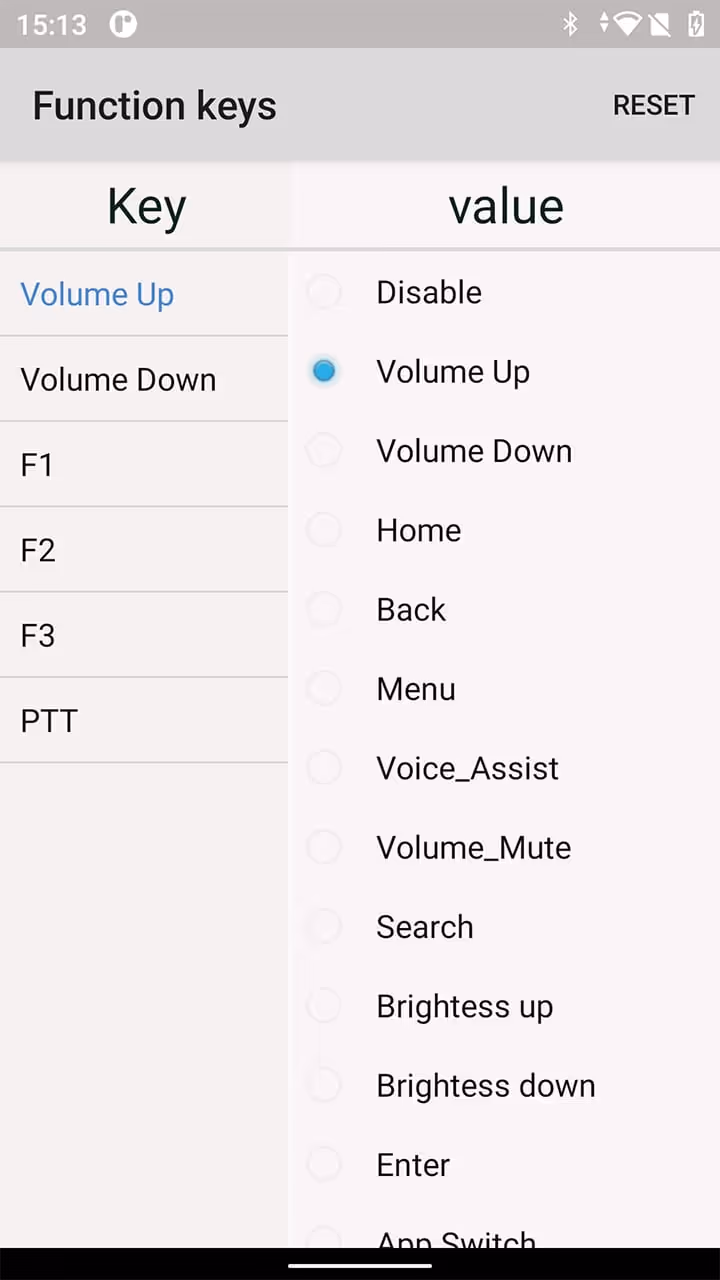Image resolution: width=720 pixels, height=1280 pixels.
Task: Tap the RESET button
Action: point(653,105)
